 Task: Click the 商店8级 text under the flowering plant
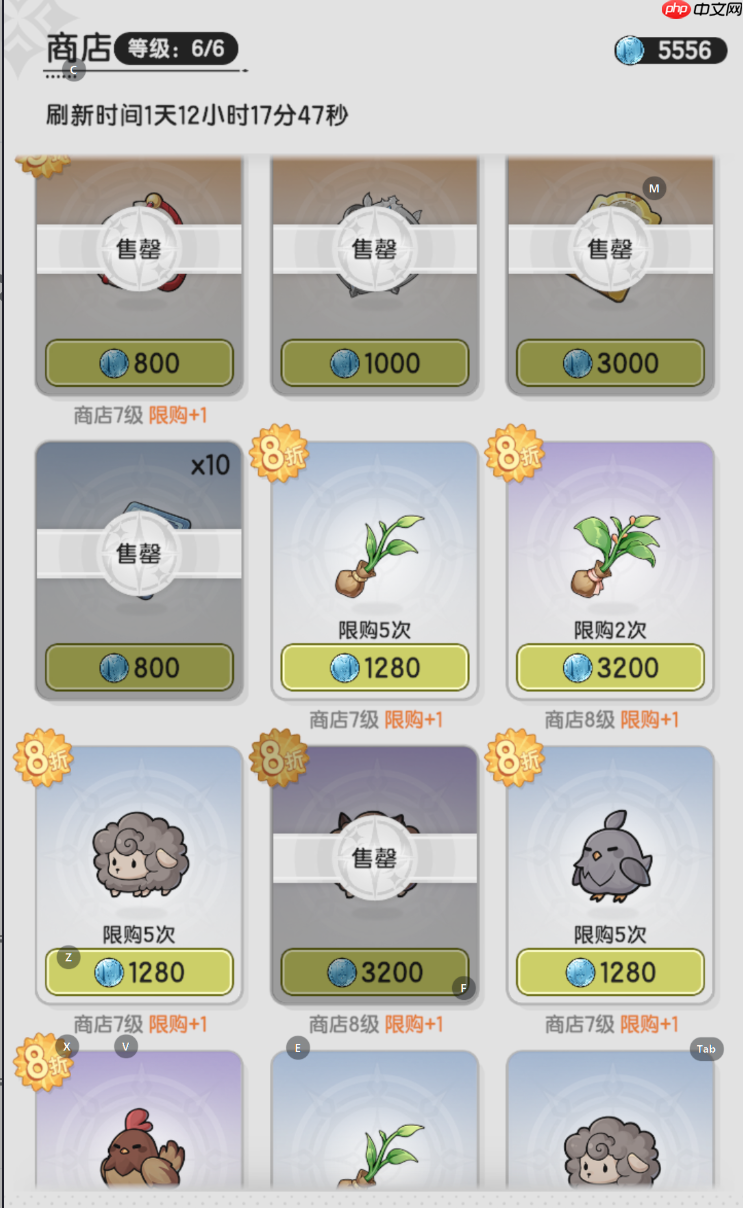578,720
